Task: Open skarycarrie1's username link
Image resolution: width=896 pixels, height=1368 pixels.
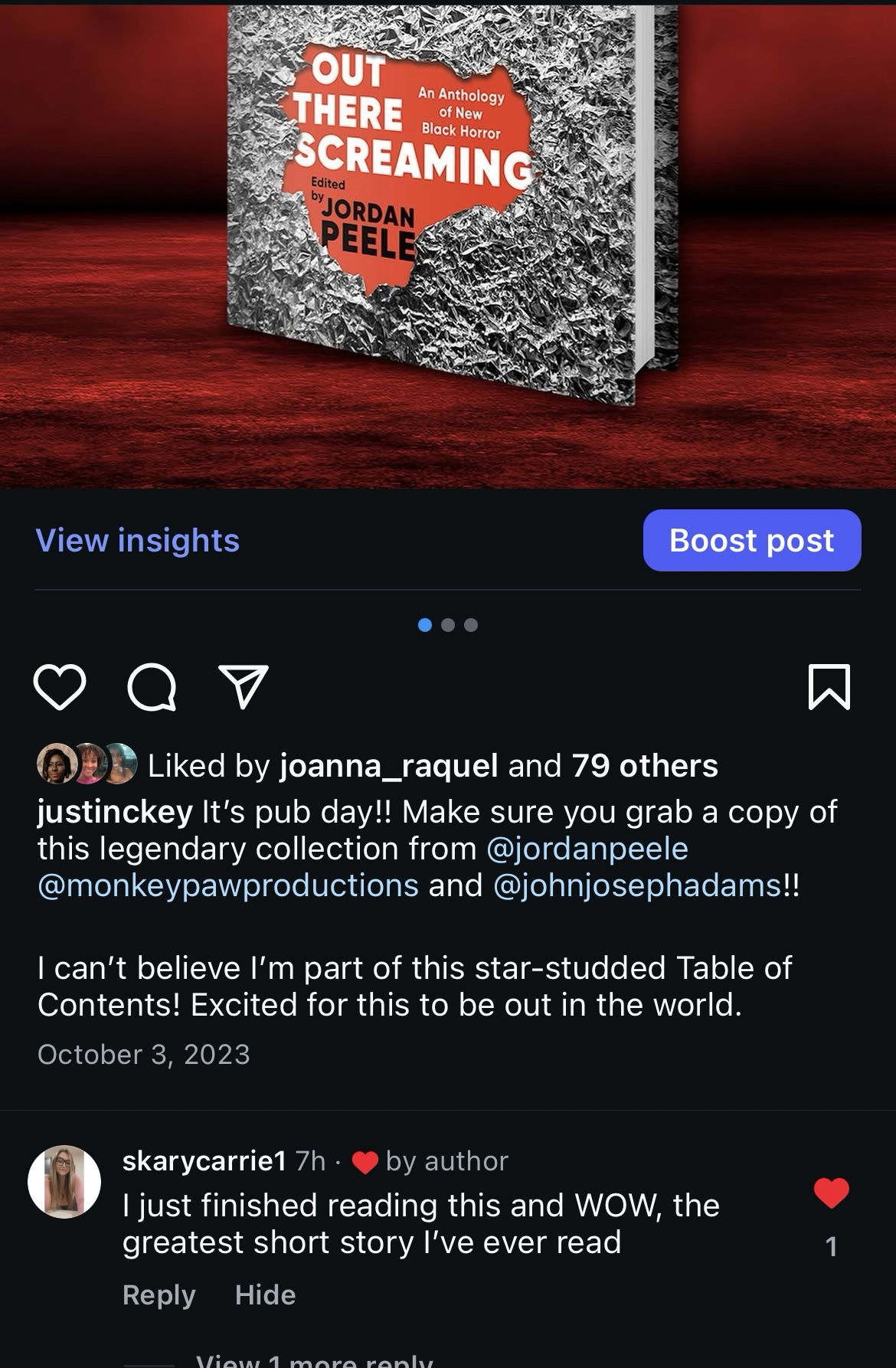Action: tap(204, 1161)
